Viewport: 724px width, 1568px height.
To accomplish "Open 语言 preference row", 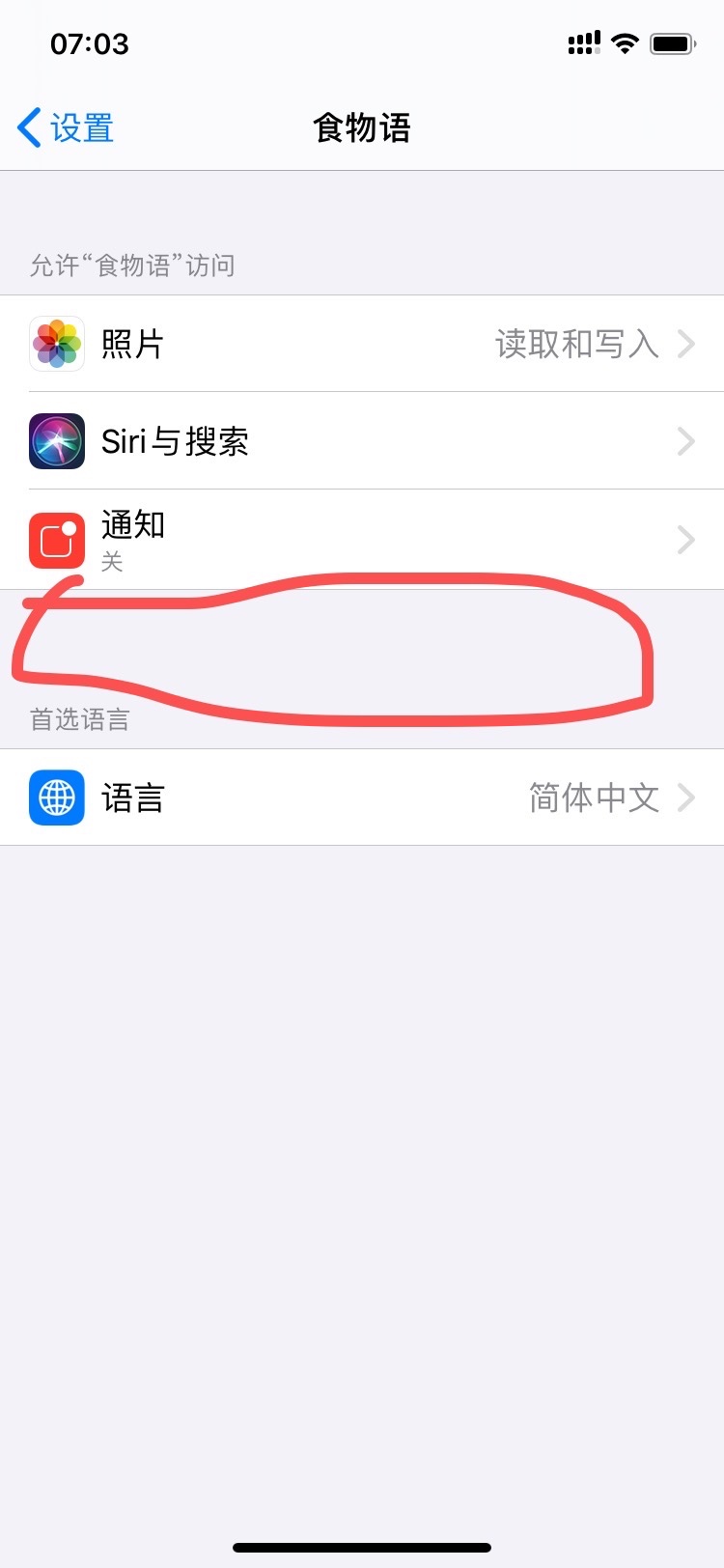I will coord(362,798).
